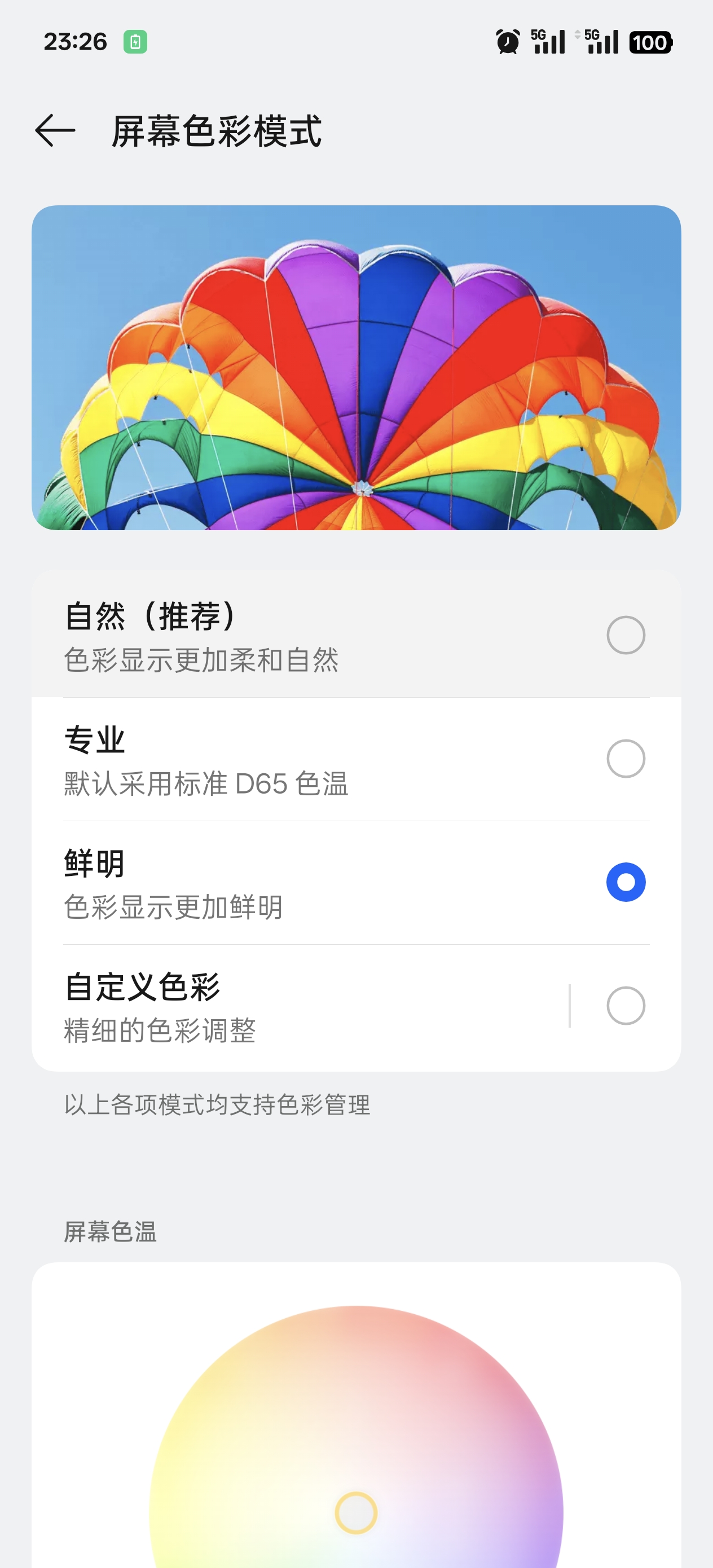The height and width of the screenshot is (1568, 713).
Task: Go back using the top-left arrow
Action: [x=55, y=130]
